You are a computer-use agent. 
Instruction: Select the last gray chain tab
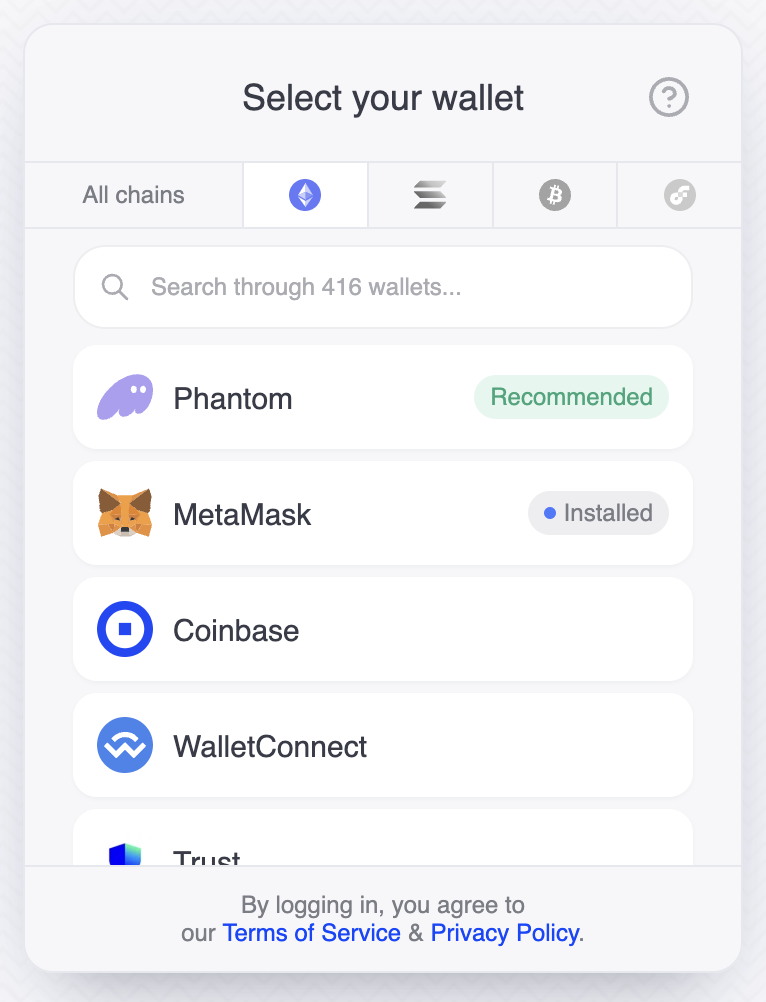pyautogui.click(x=679, y=195)
